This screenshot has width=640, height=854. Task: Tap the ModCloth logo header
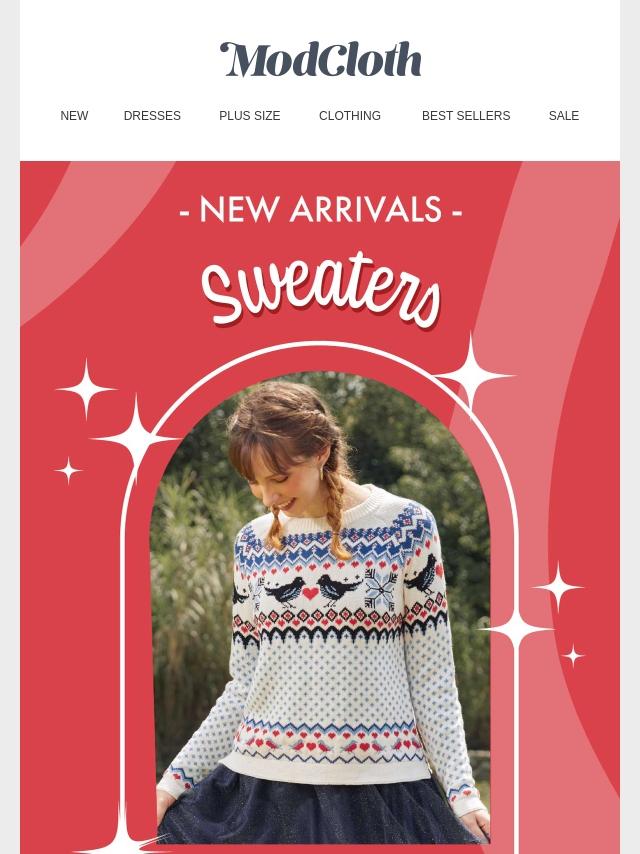click(x=320, y=59)
